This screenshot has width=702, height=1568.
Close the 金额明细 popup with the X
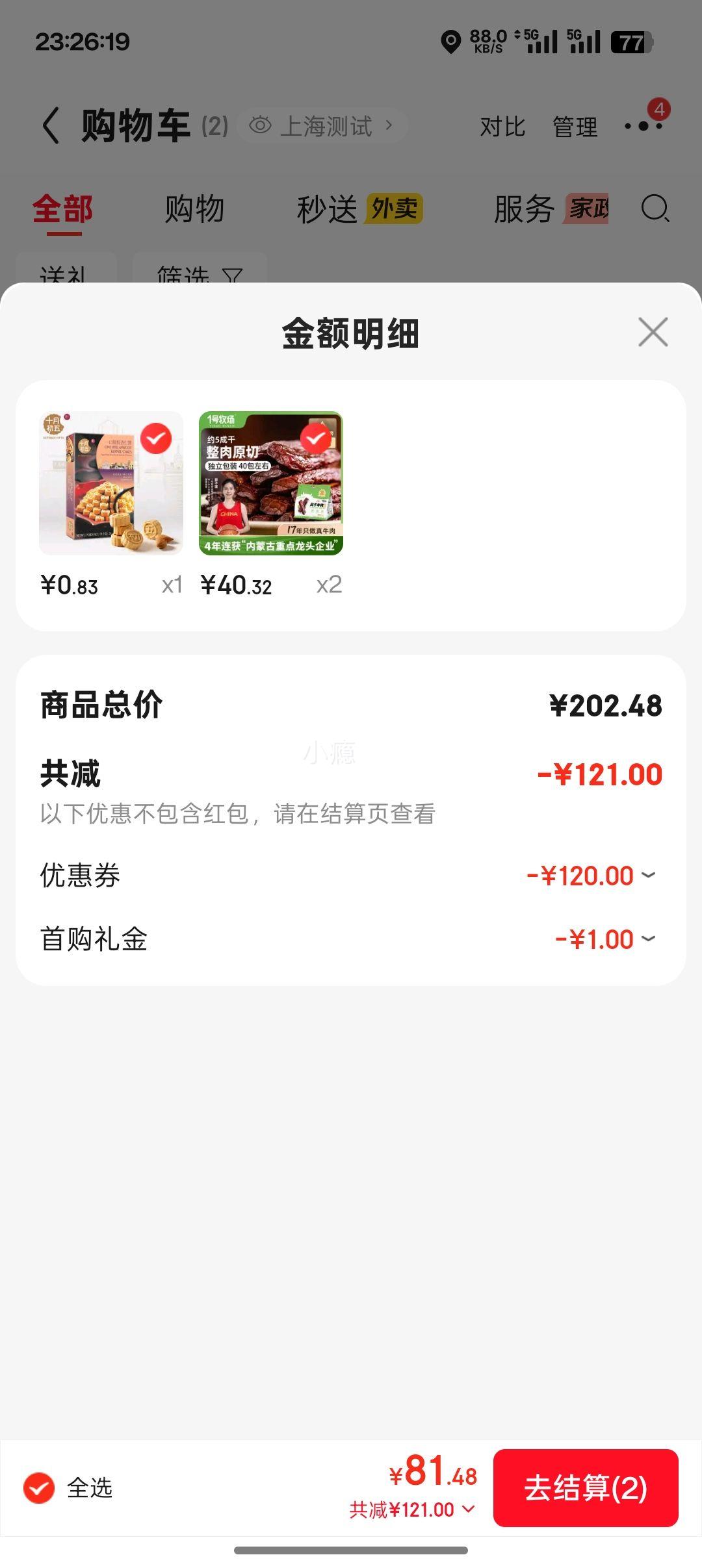[653, 333]
